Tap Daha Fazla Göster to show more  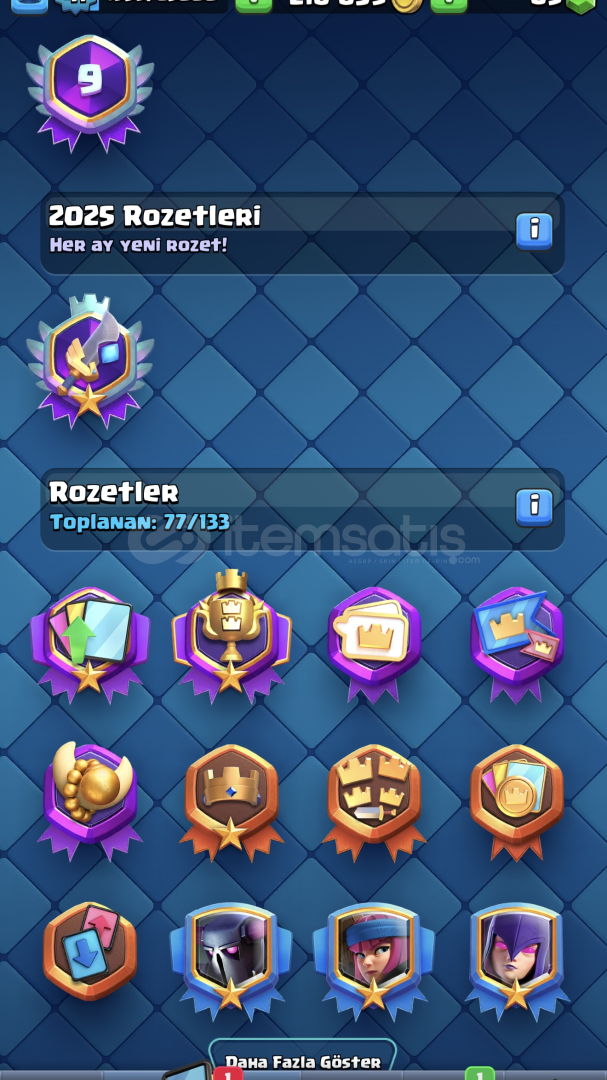[x=303, y=1061]
